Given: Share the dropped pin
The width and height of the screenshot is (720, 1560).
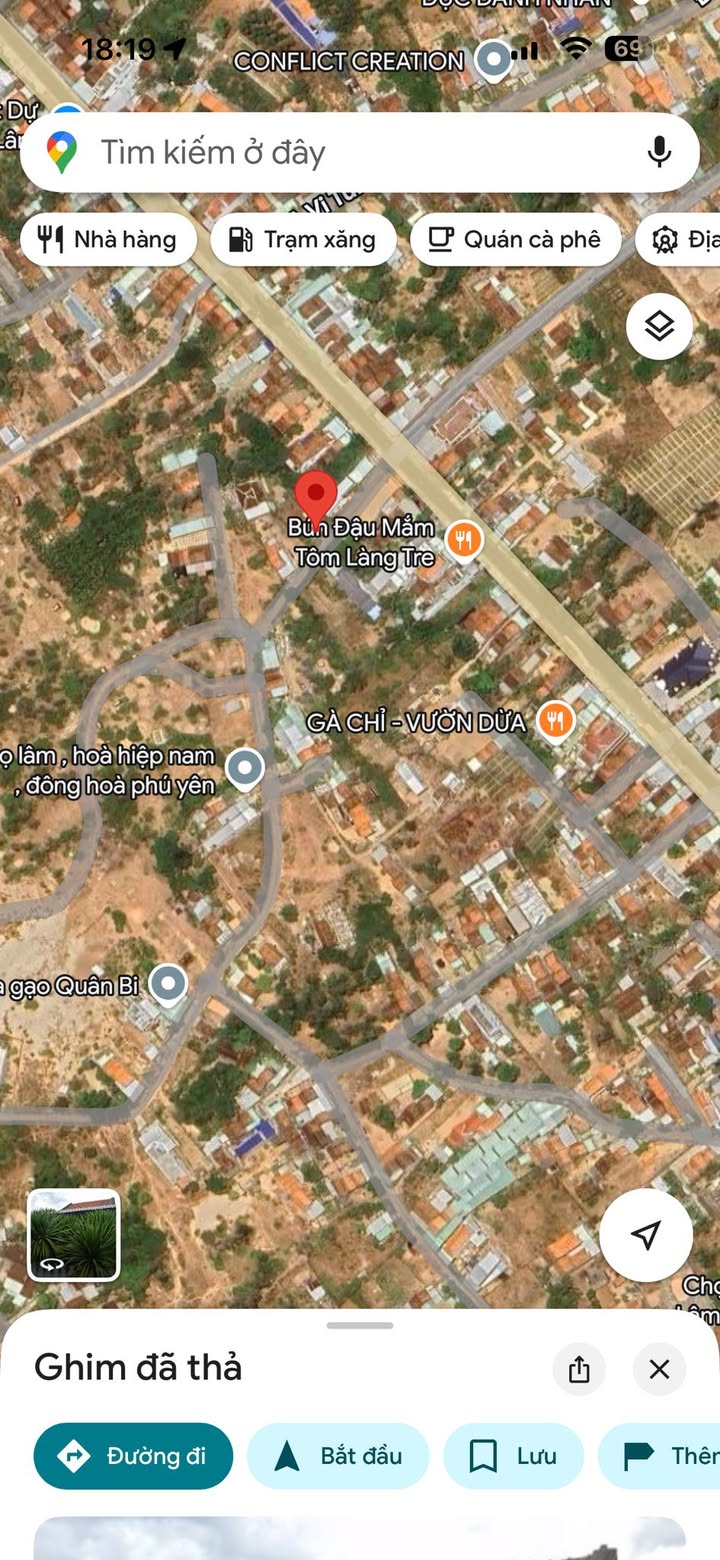Looking at the screenshot, I should pyautogui.click(x=579, y=1369).
